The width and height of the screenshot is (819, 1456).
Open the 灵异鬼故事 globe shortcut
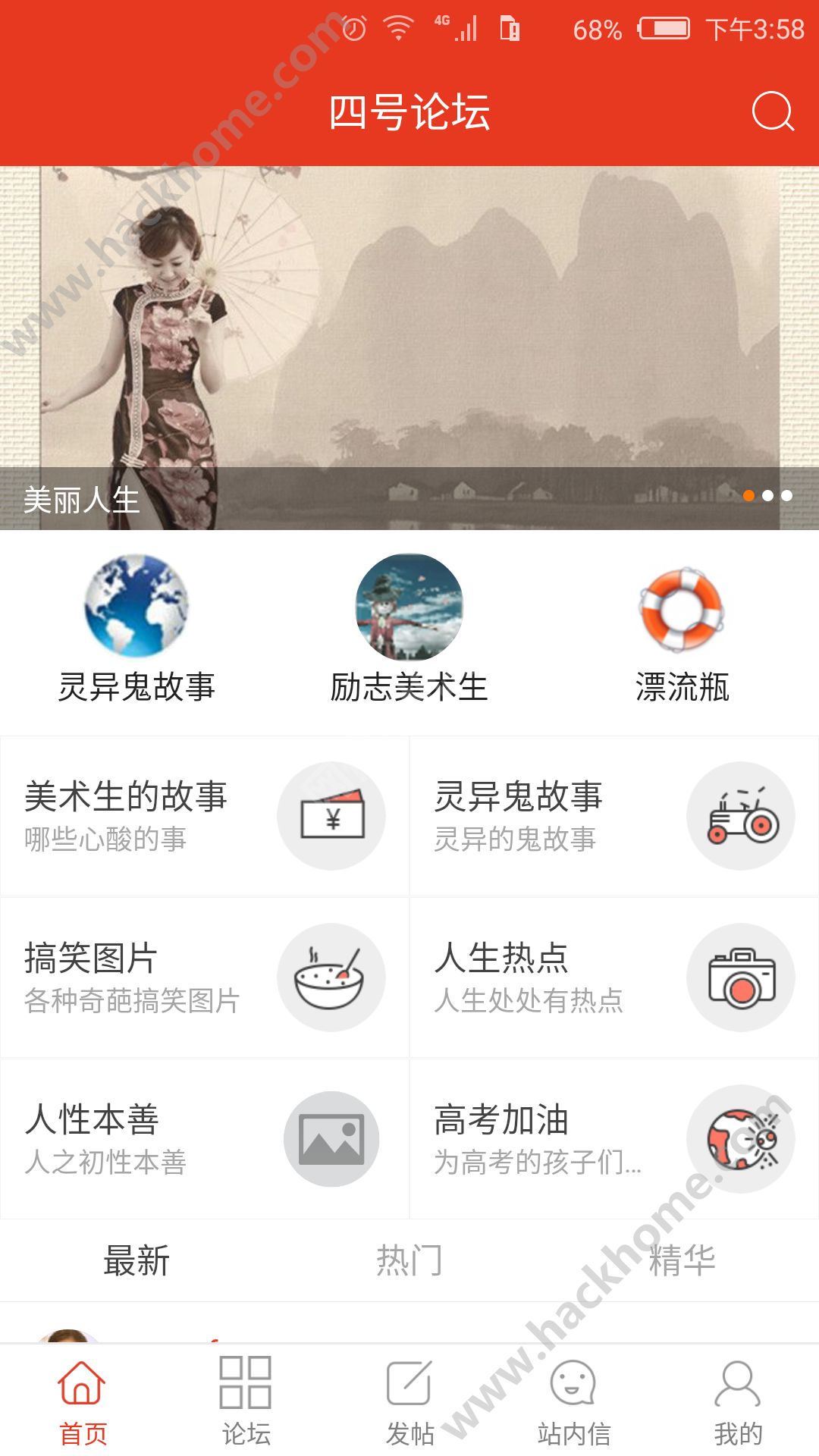(136, 629)
